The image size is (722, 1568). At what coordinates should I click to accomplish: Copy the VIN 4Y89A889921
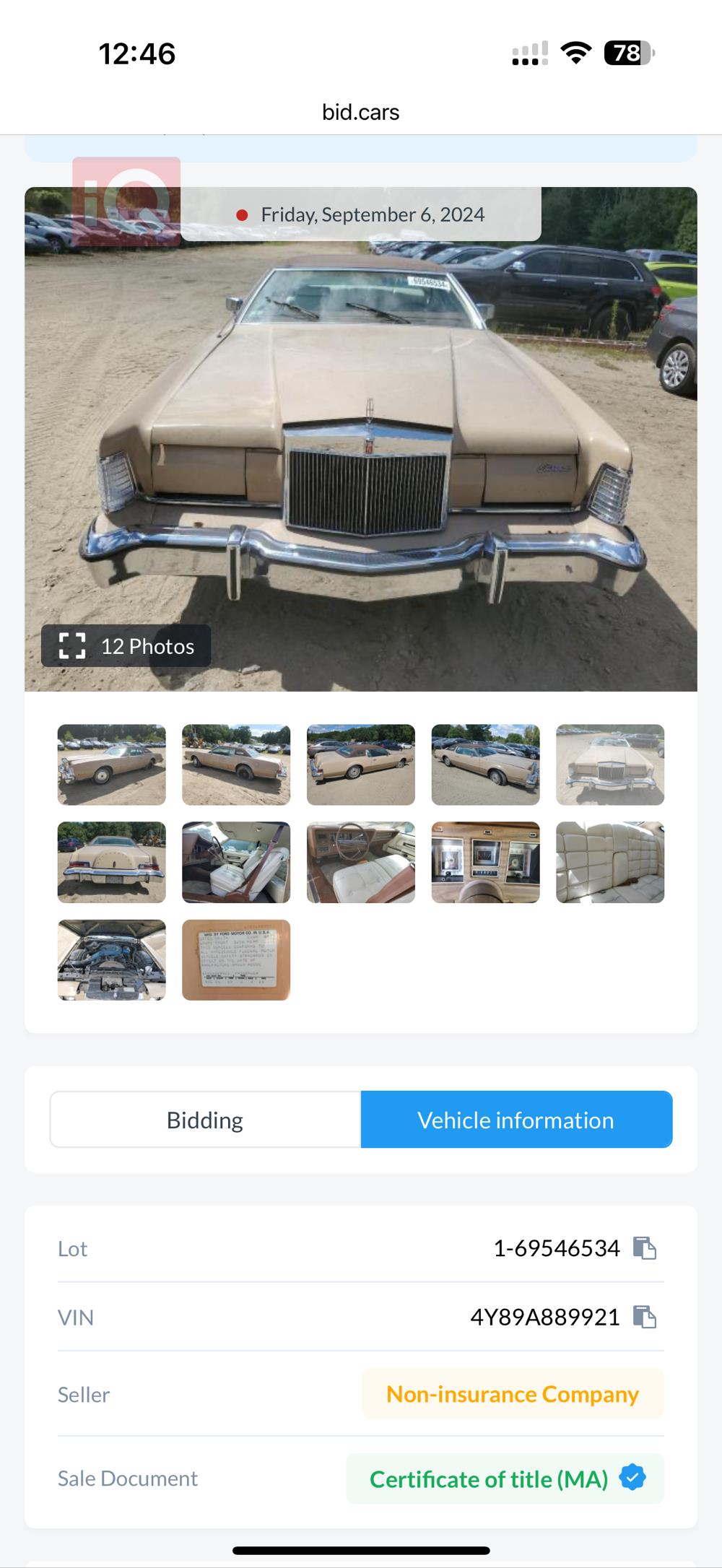644,1317
